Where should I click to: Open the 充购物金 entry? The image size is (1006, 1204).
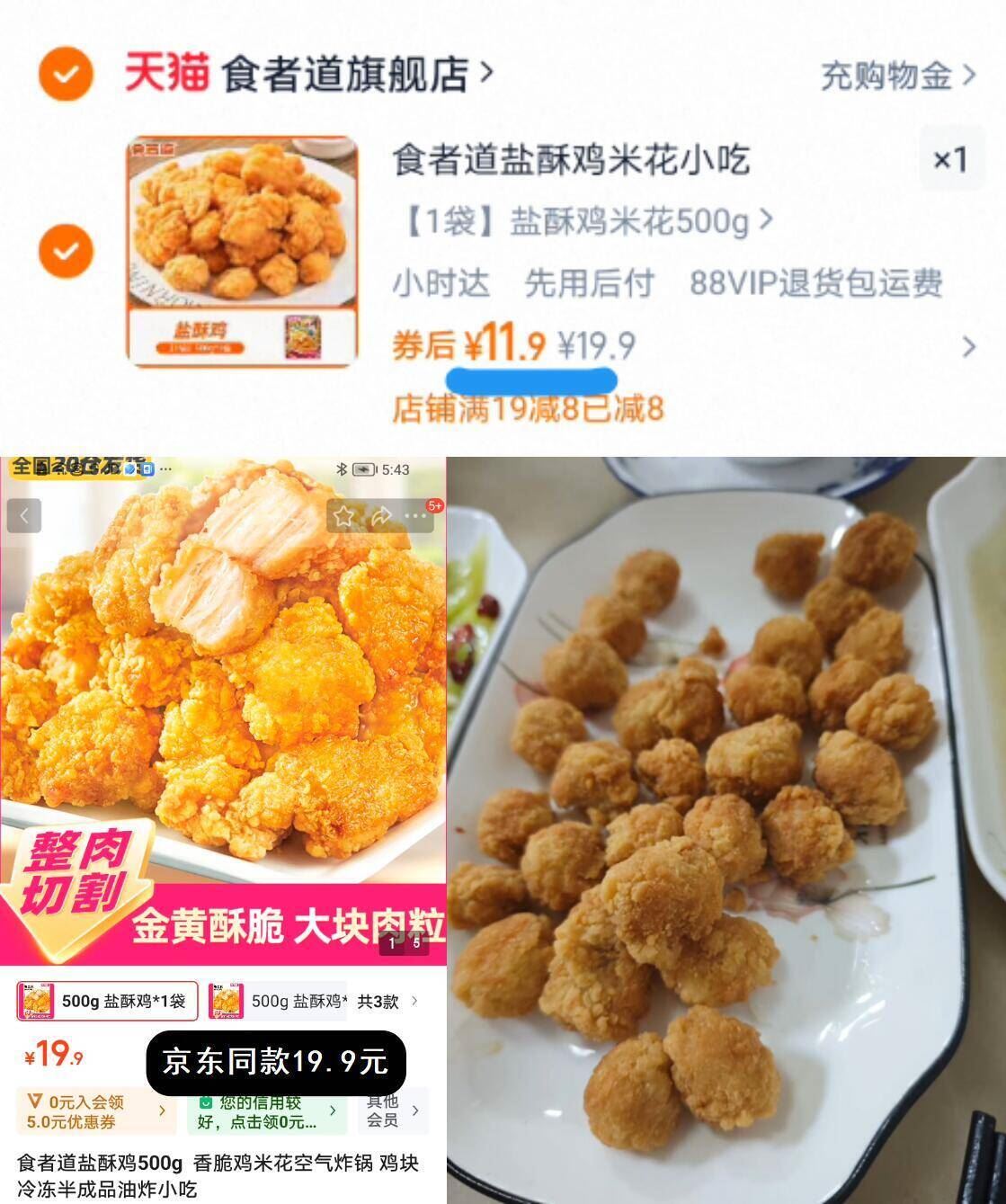click(x=890, y=77)
